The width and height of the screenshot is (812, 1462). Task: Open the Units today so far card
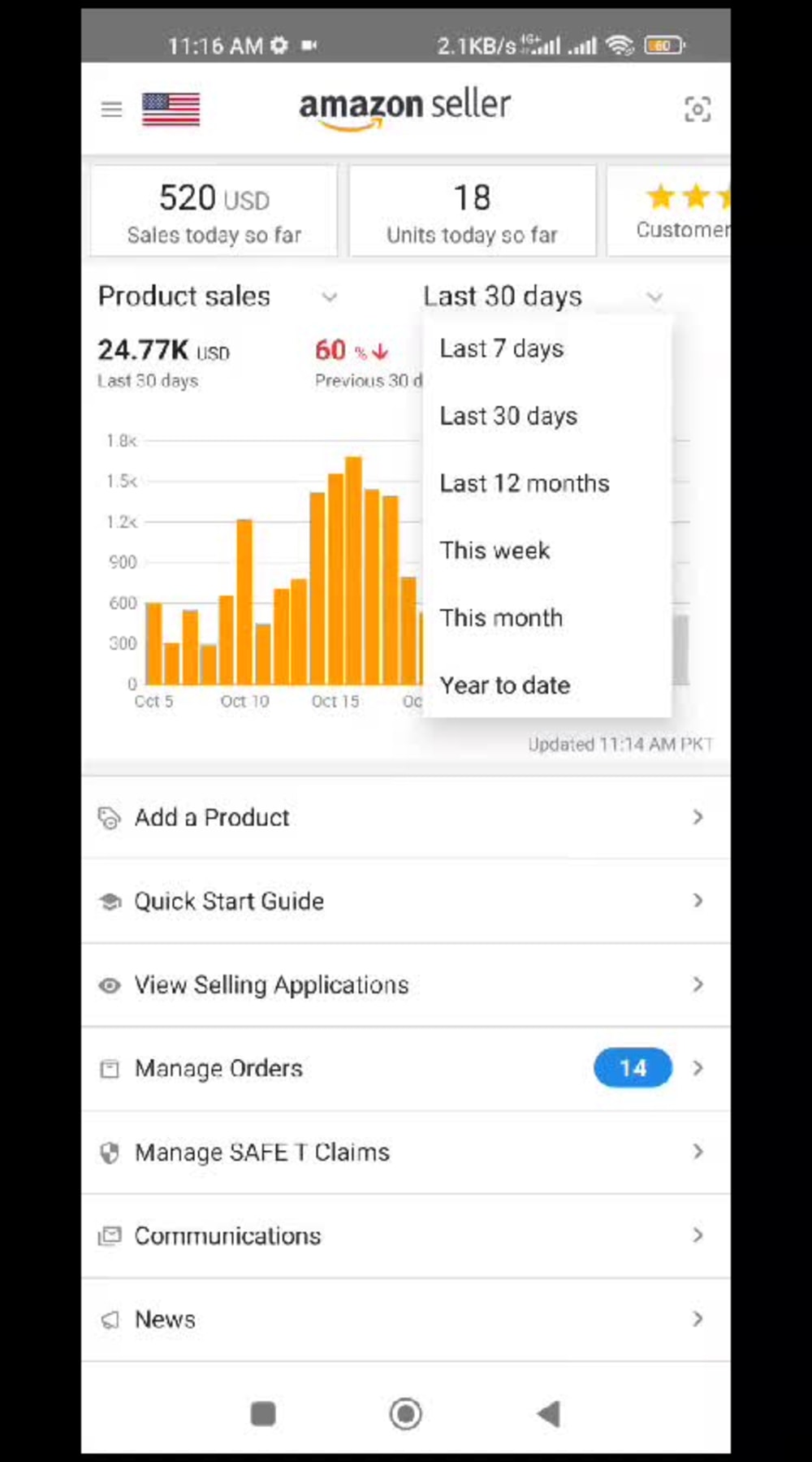tap(473, 211)
